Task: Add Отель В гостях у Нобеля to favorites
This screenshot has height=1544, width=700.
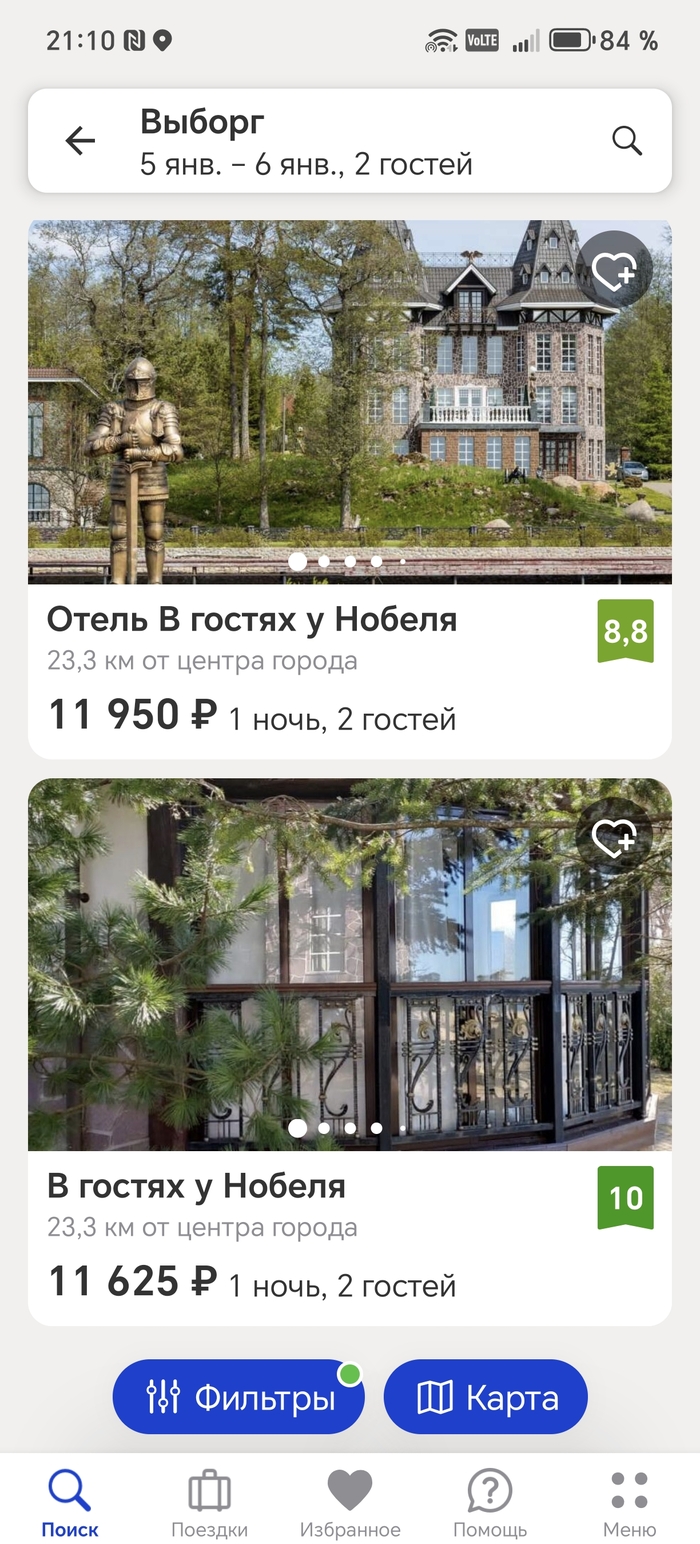Action: pyautogui.click(x=613, y=270)
